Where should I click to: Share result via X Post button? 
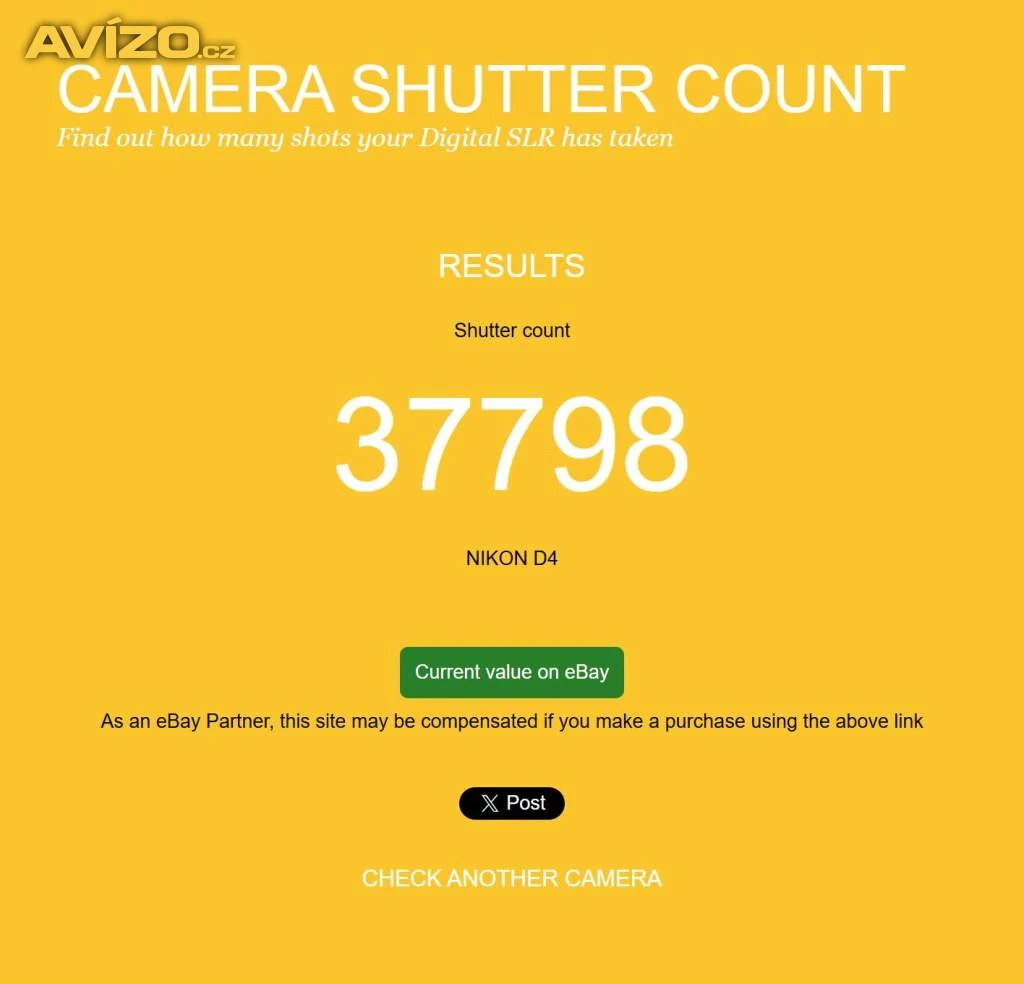pos(511,803)
